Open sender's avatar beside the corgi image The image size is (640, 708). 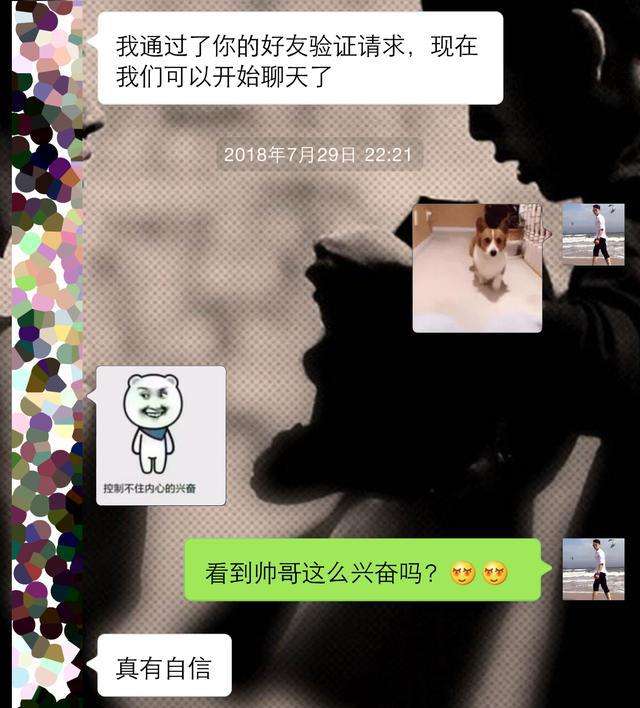[x=593, y=234]
